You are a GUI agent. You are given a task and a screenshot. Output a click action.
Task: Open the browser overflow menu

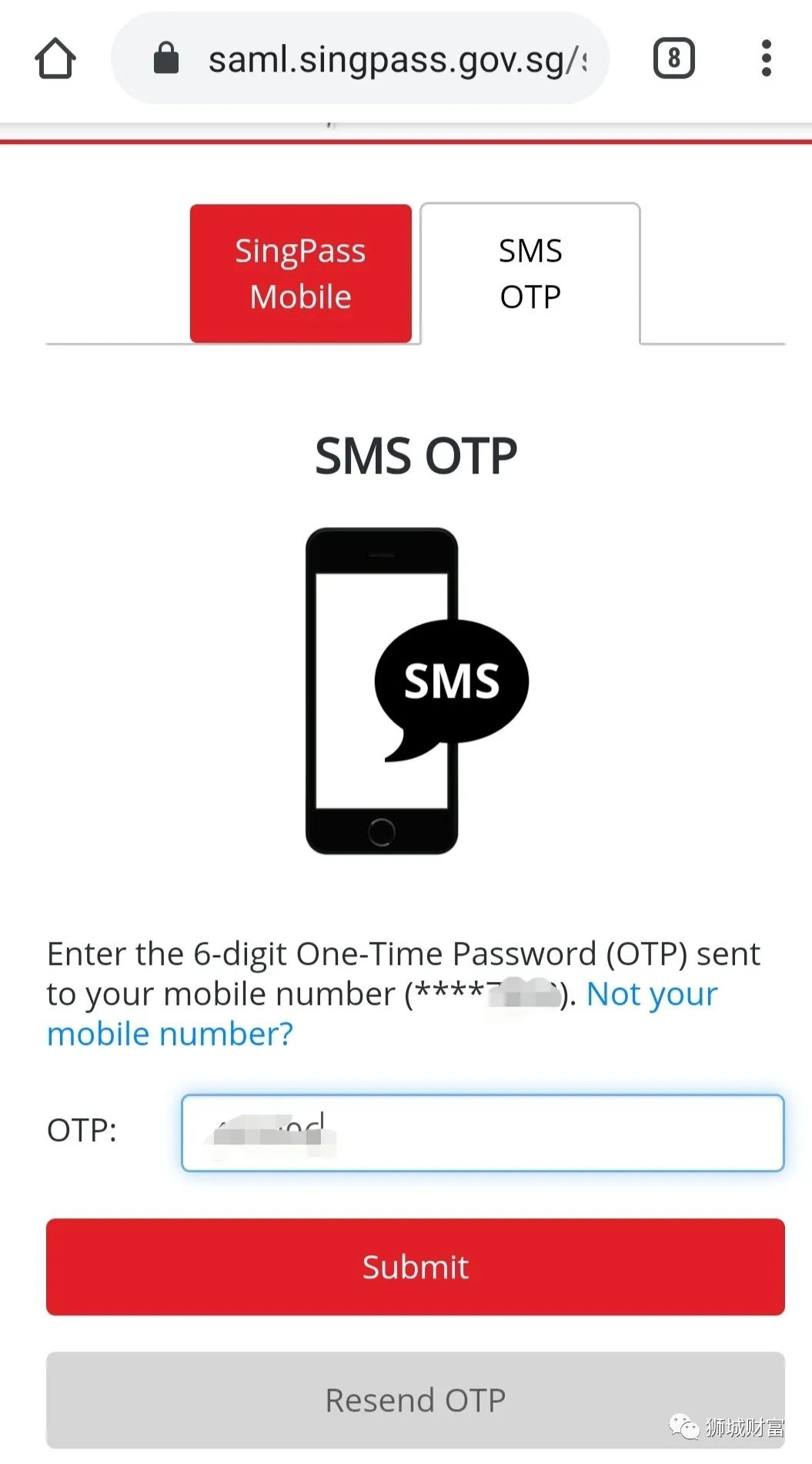pyautogui.click(x=766, y=59)
